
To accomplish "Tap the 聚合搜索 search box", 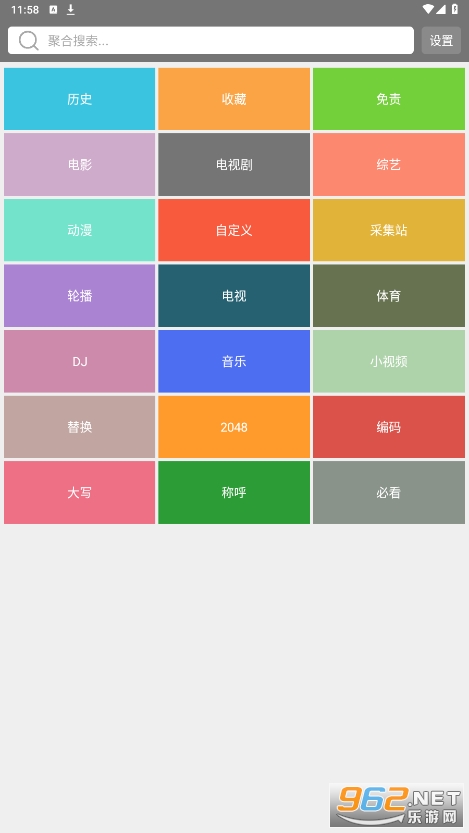I will point(211,40).
